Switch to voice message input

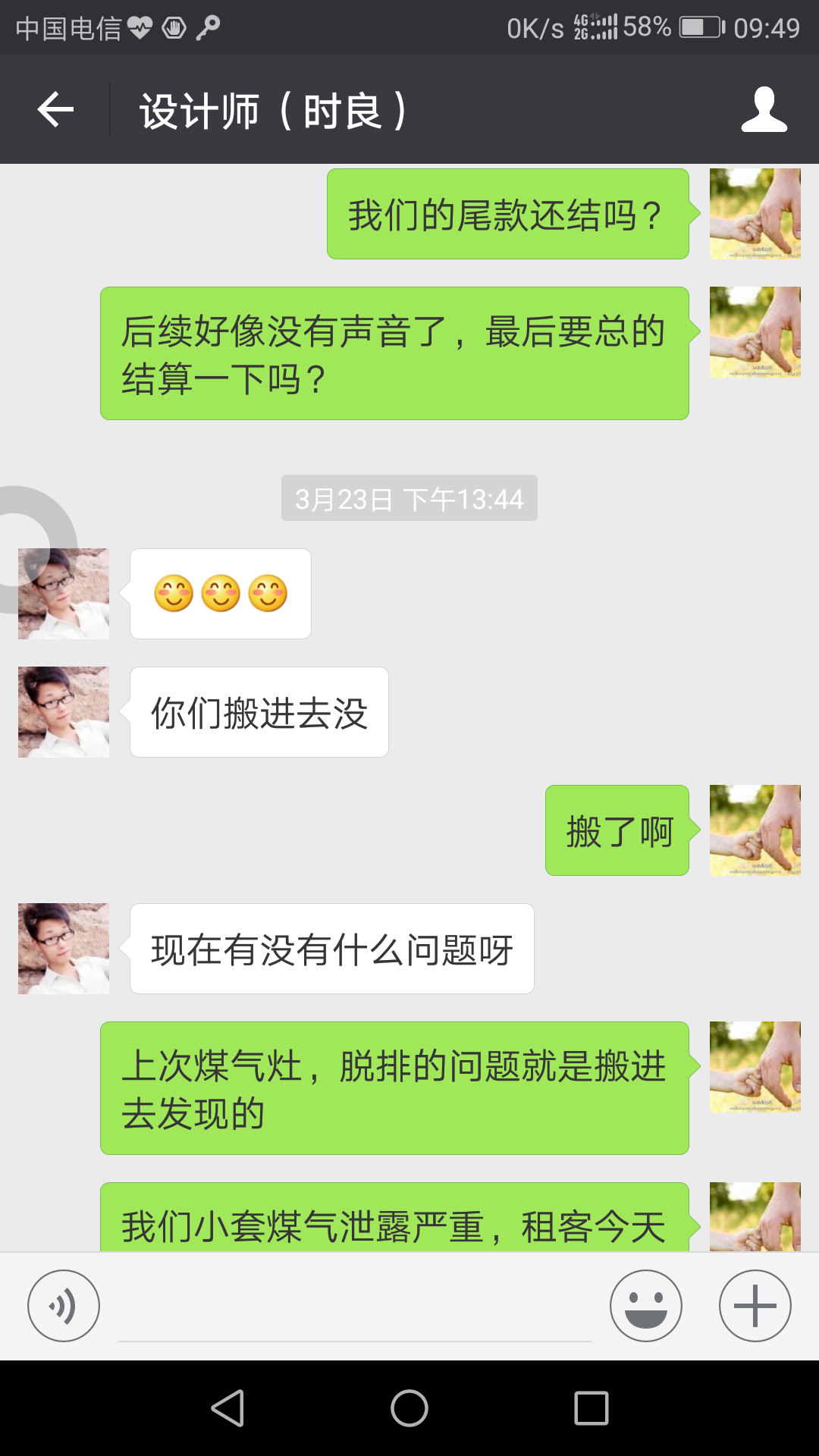tap(64, 1306)
